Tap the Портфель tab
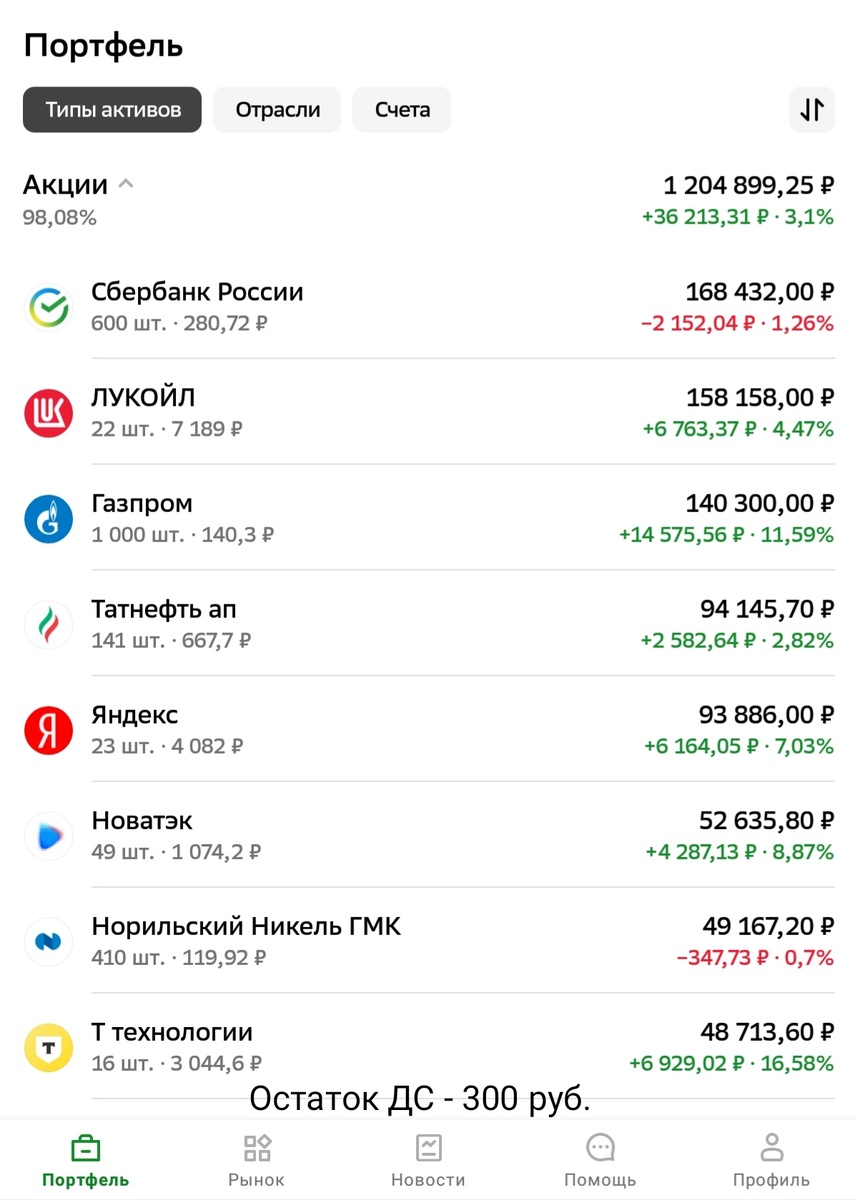This screenshot has width=857, height=1200. 86,1160
